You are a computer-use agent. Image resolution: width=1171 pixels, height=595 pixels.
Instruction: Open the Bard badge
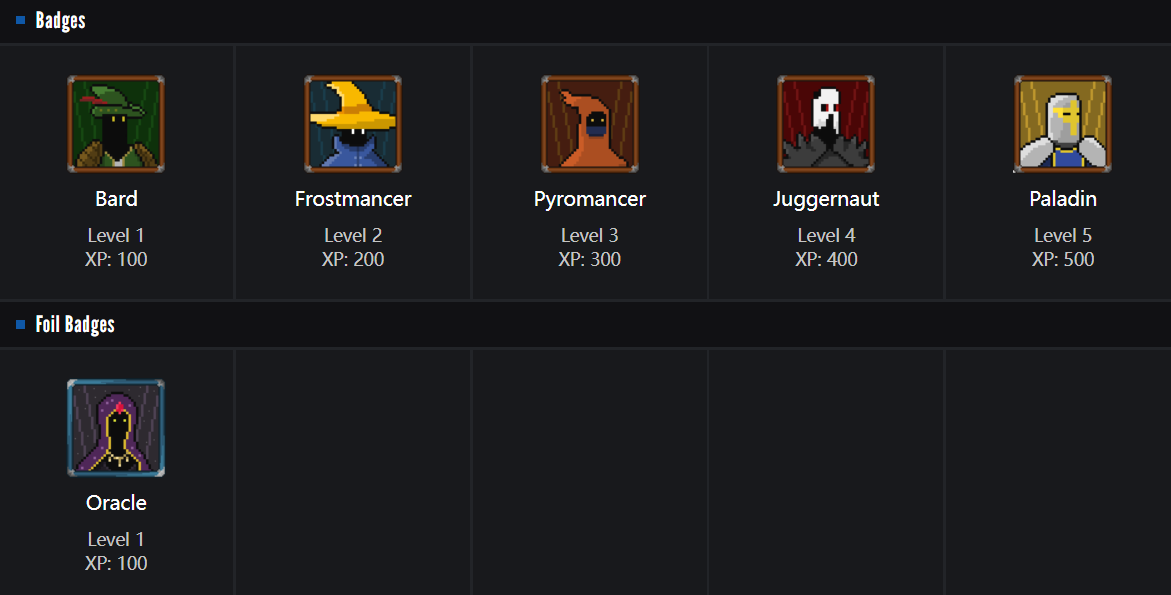pyautogui.click(x=116, y=125)
